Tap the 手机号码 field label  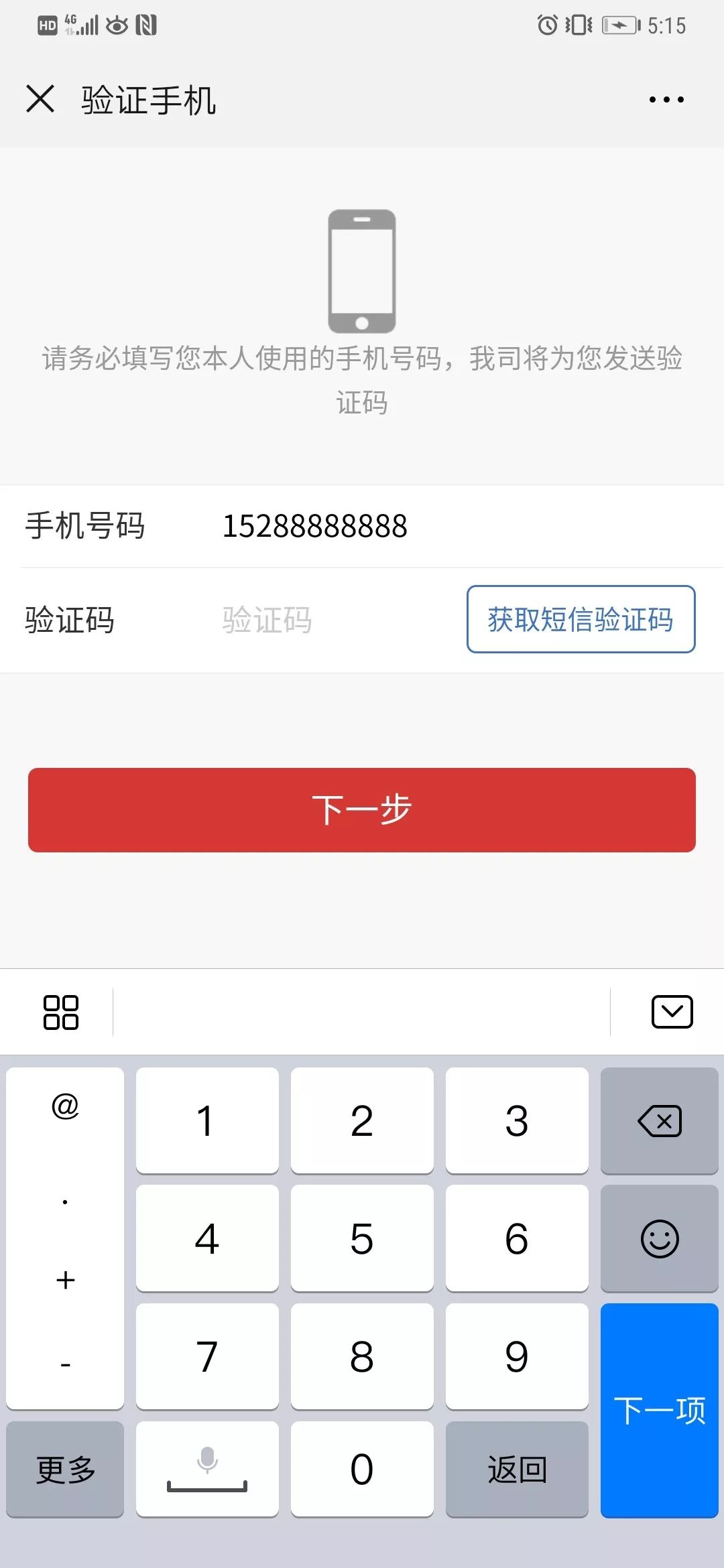pos(86,527)
